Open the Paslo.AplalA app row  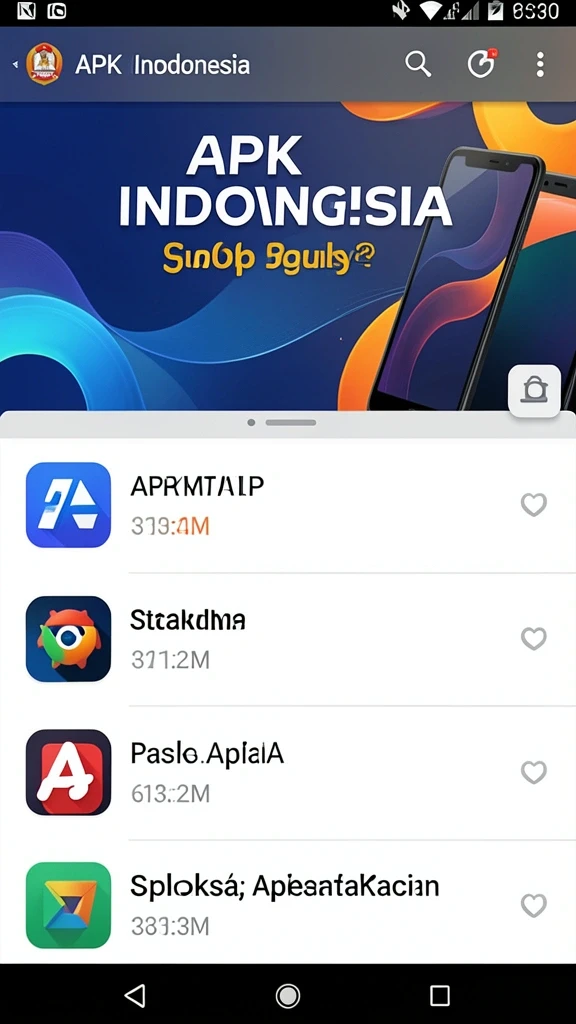tap(288, 773)
